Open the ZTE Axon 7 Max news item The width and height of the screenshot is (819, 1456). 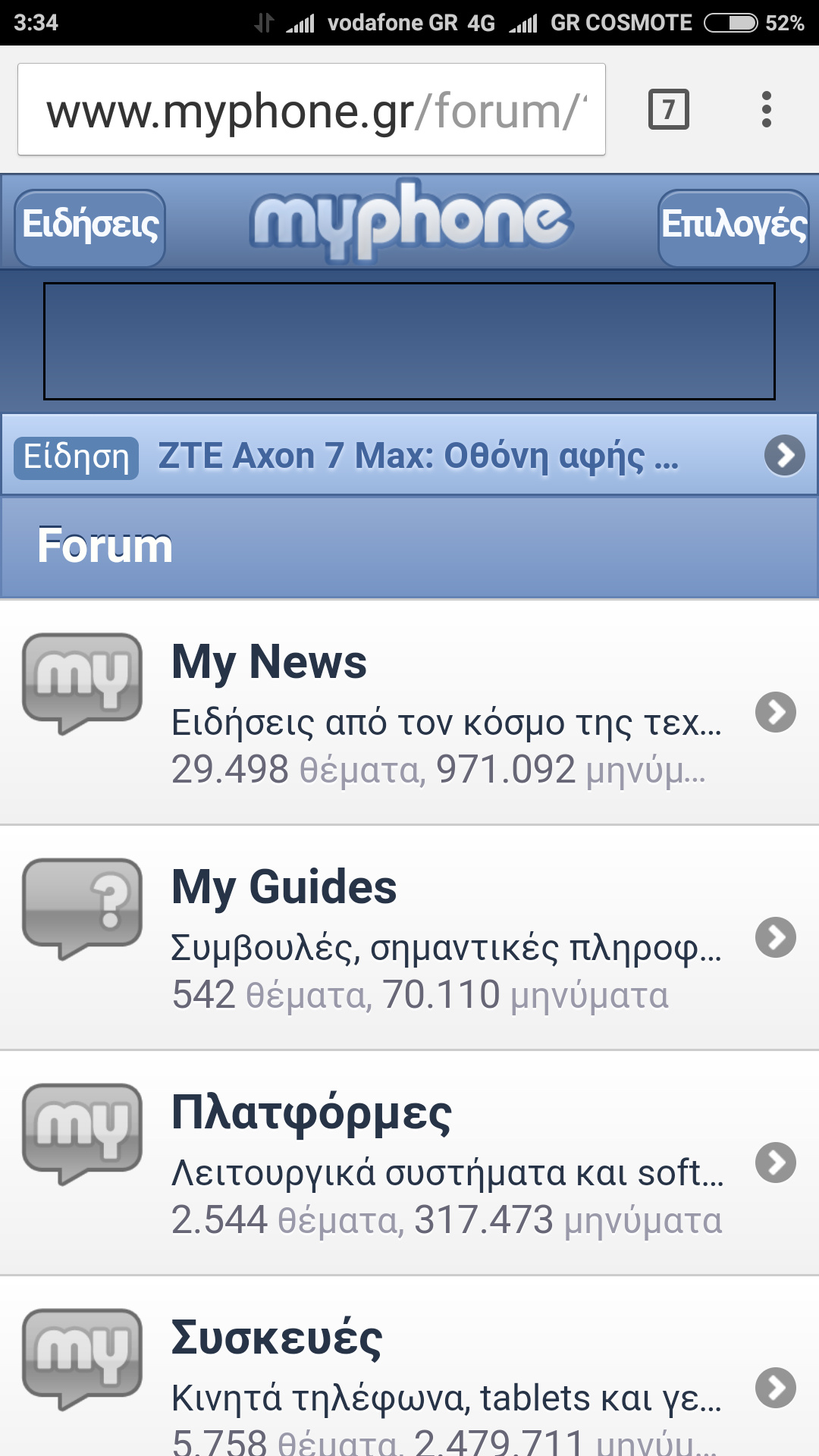click(409, 456)
